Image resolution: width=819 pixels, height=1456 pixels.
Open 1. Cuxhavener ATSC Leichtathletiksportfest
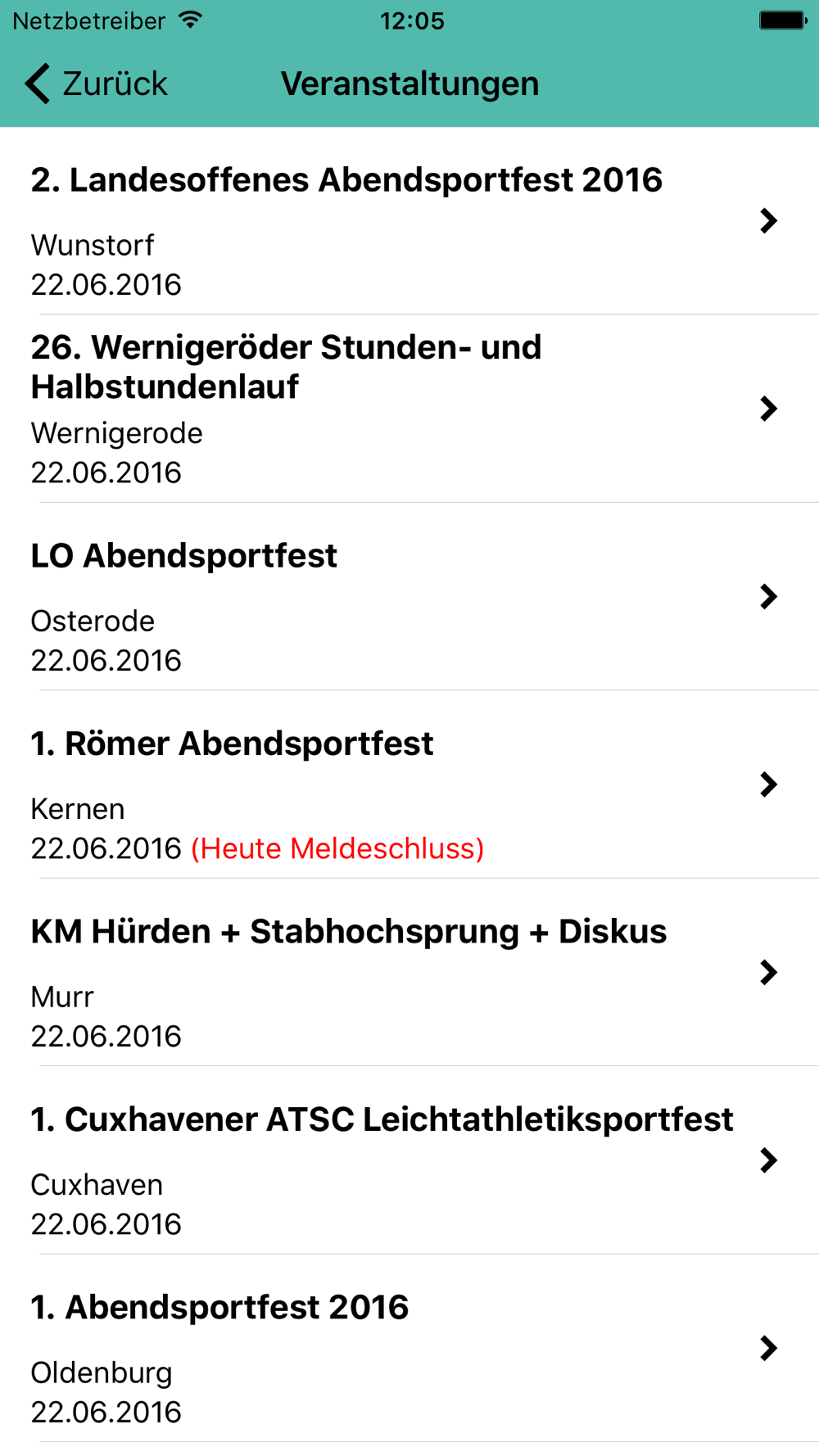[x=393, y=1160]
